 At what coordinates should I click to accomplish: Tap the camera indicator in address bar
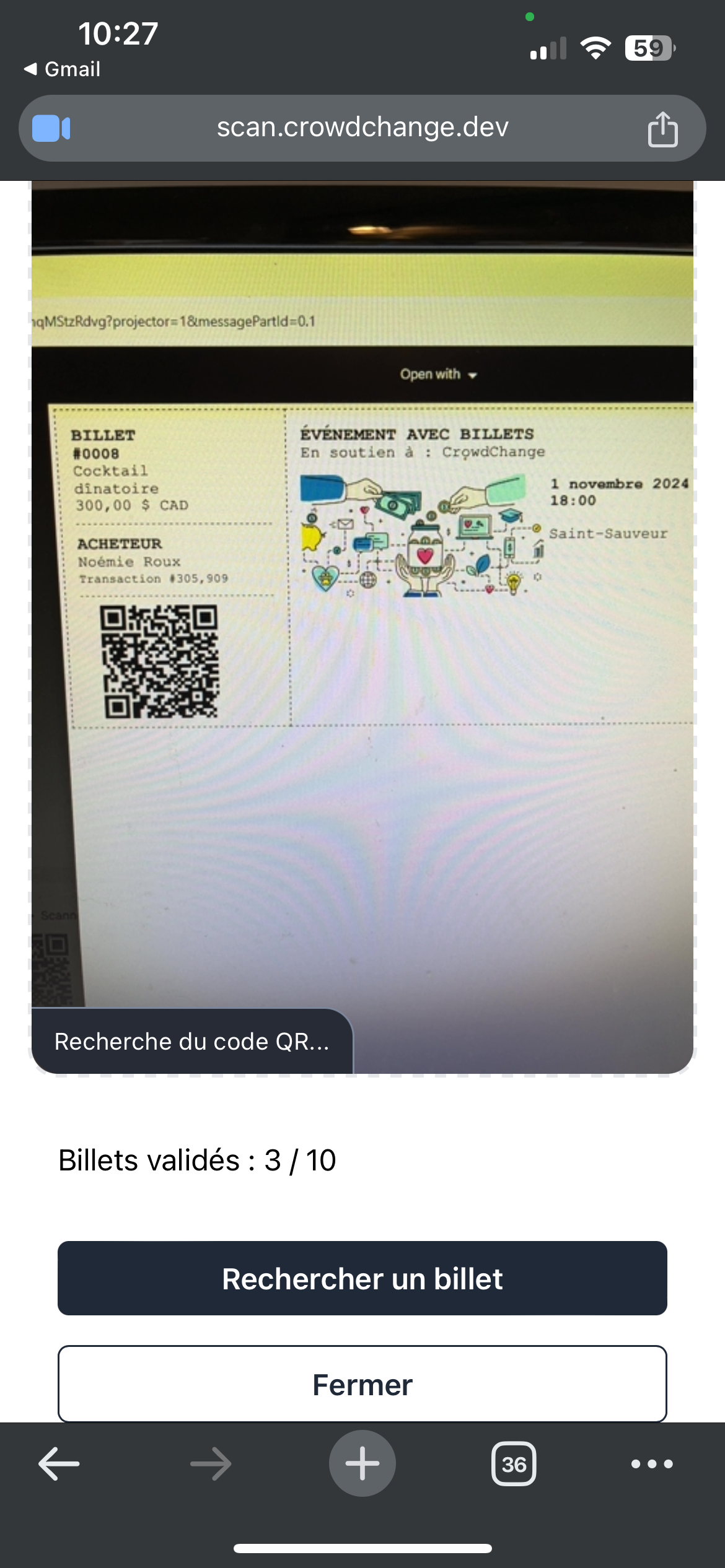[x=51, y=129]
